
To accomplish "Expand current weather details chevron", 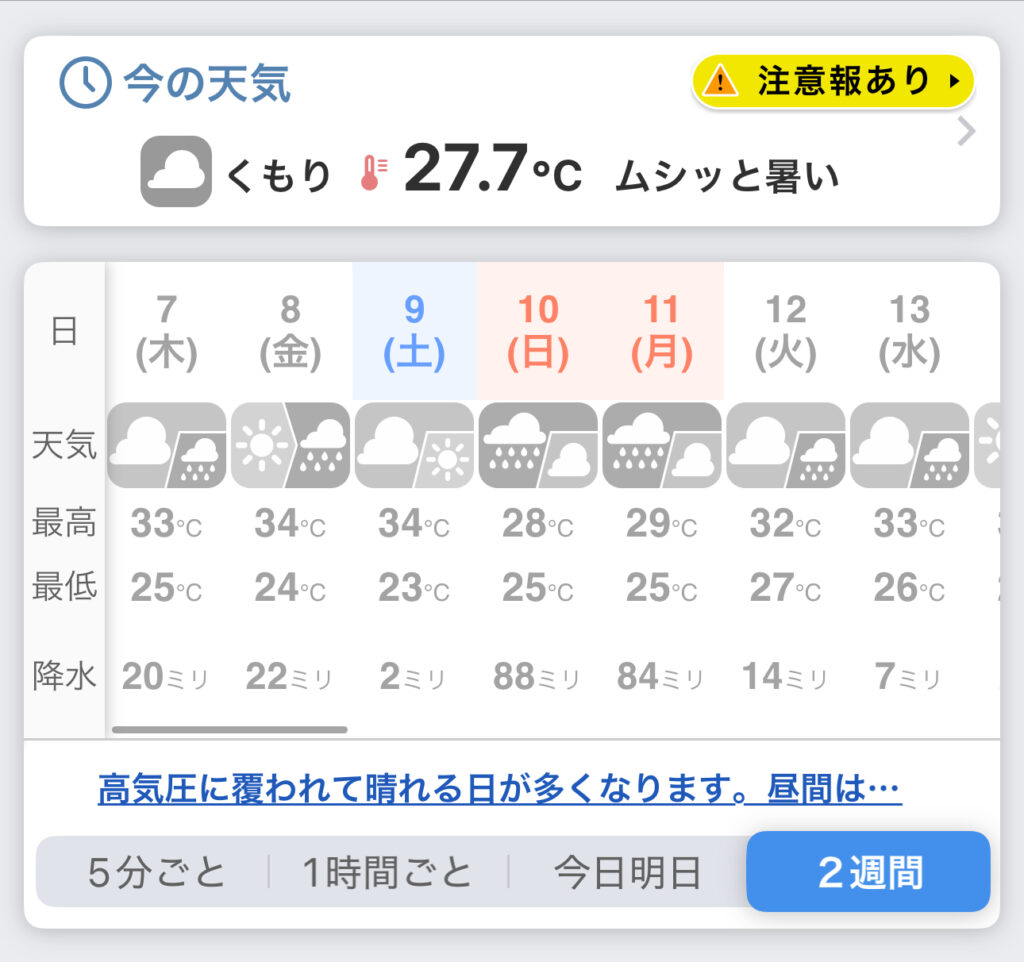I will coord(965,132).
